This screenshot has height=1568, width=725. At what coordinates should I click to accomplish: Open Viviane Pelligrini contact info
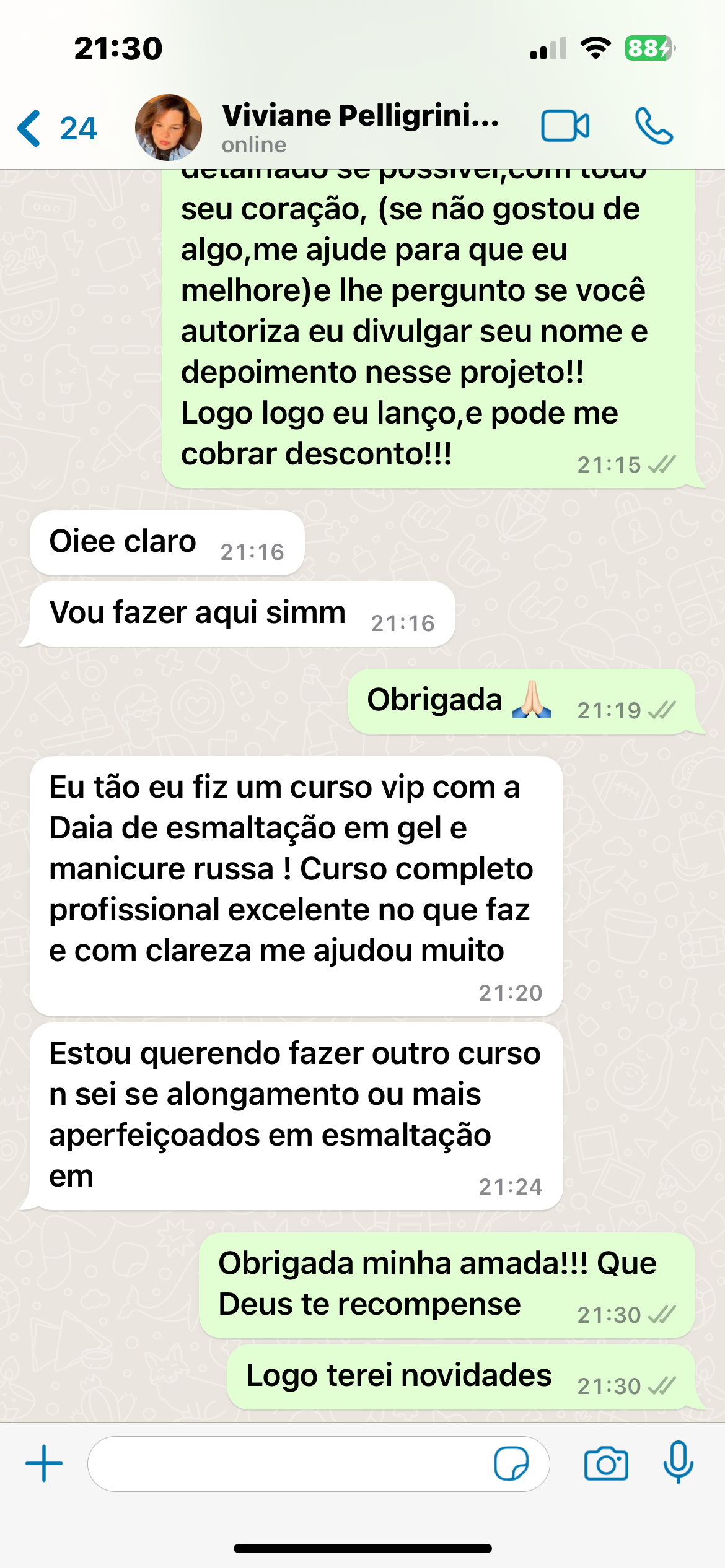(359, 126)
